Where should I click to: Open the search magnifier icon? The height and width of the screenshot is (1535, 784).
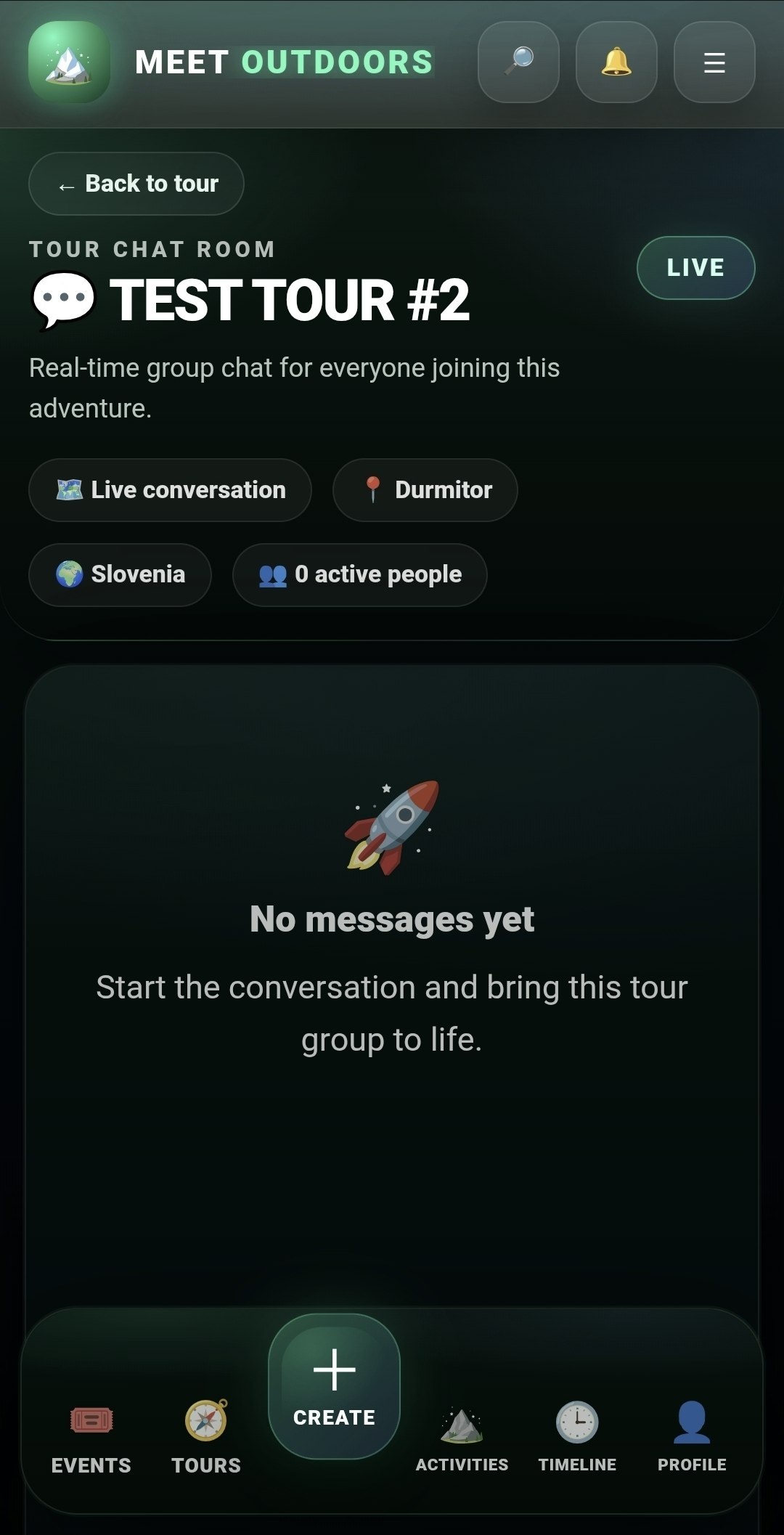click(x=518, y=62)
